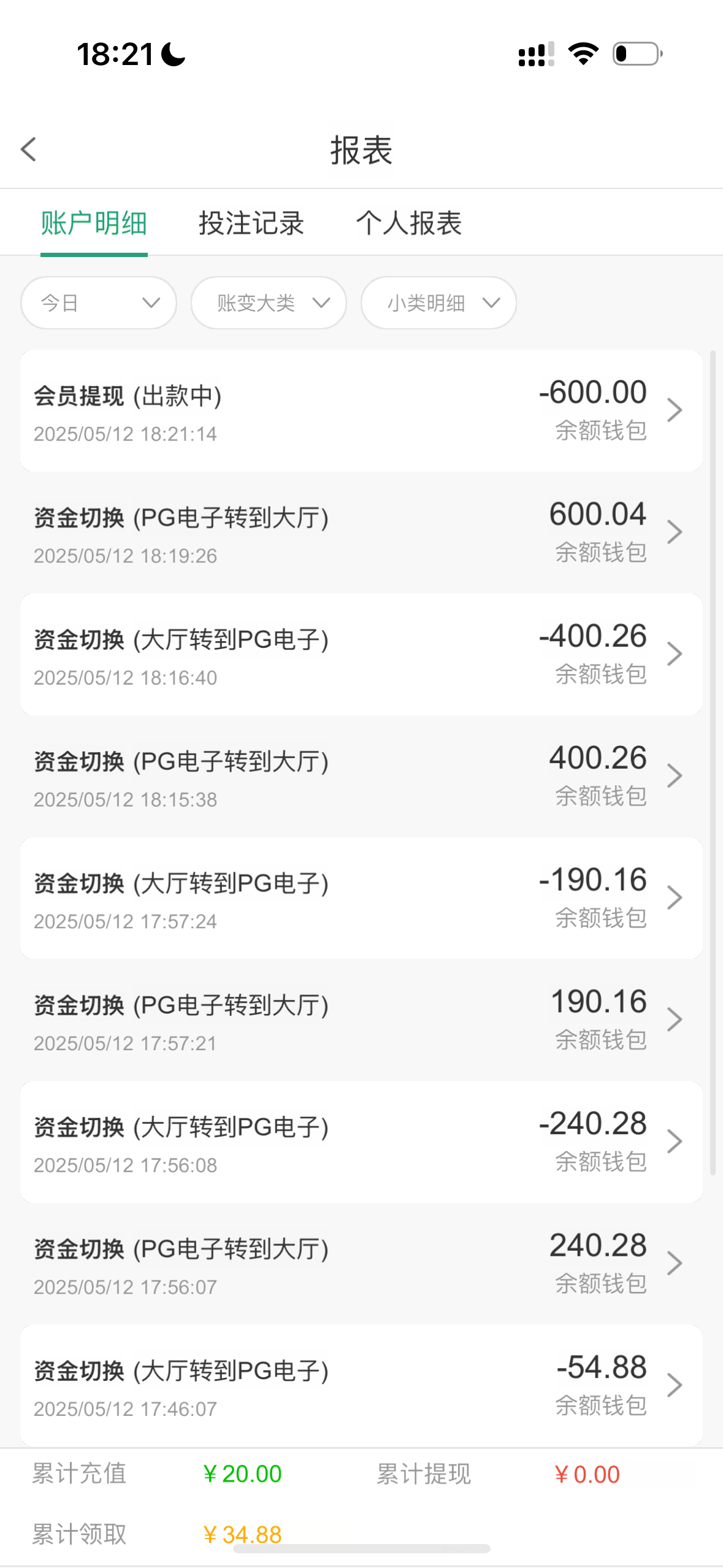Tap the 190.16 transfer at 17:57:21

click(361, 1020)
